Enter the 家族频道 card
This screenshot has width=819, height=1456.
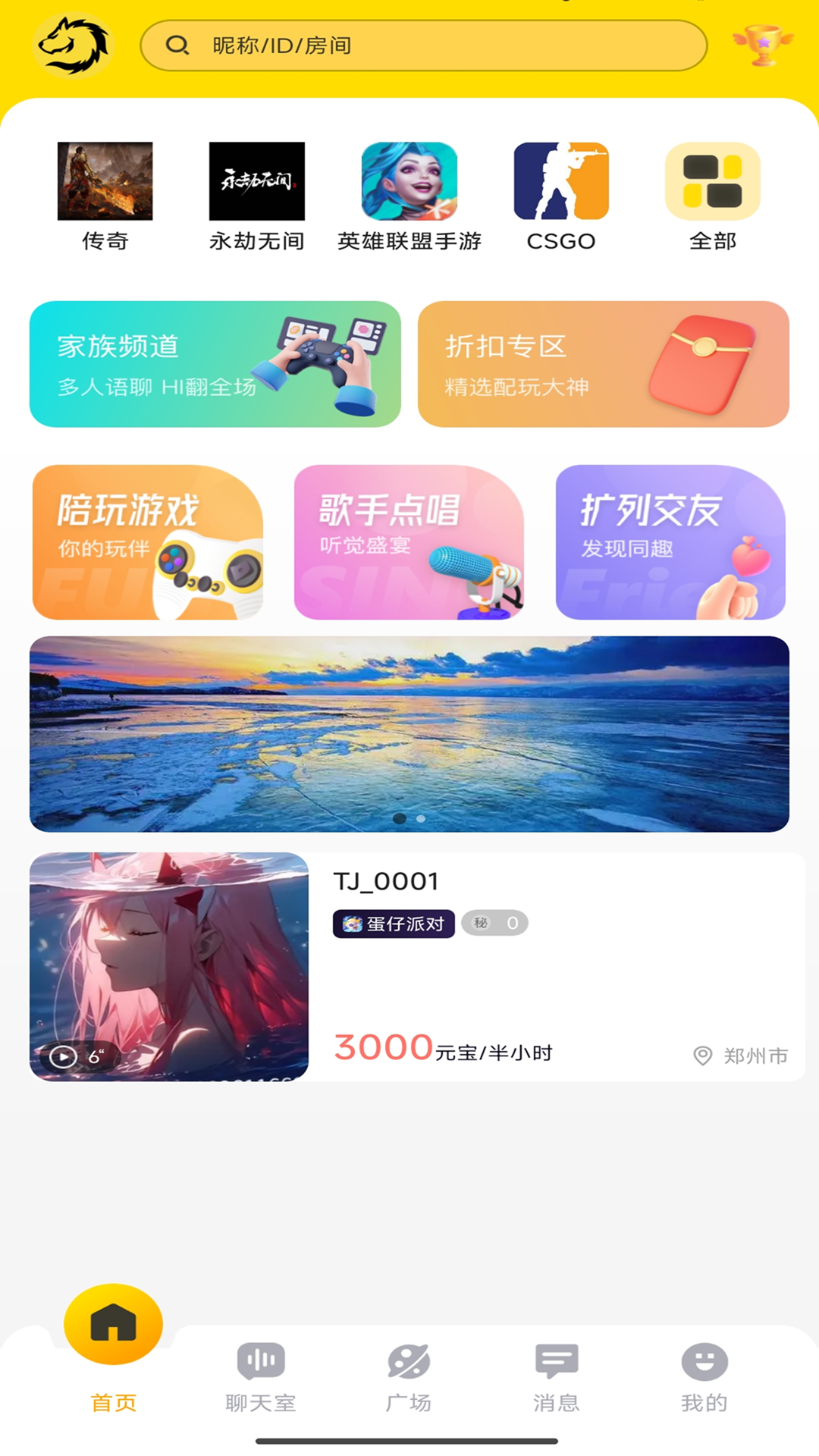[x=215, y=364]
